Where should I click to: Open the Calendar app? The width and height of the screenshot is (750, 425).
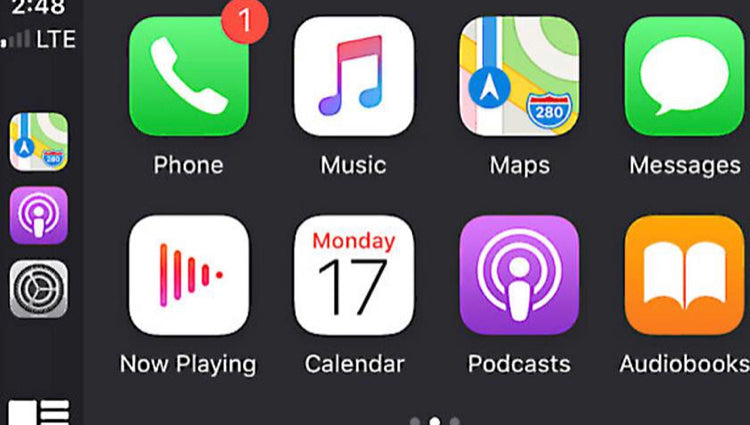[353, 275]
